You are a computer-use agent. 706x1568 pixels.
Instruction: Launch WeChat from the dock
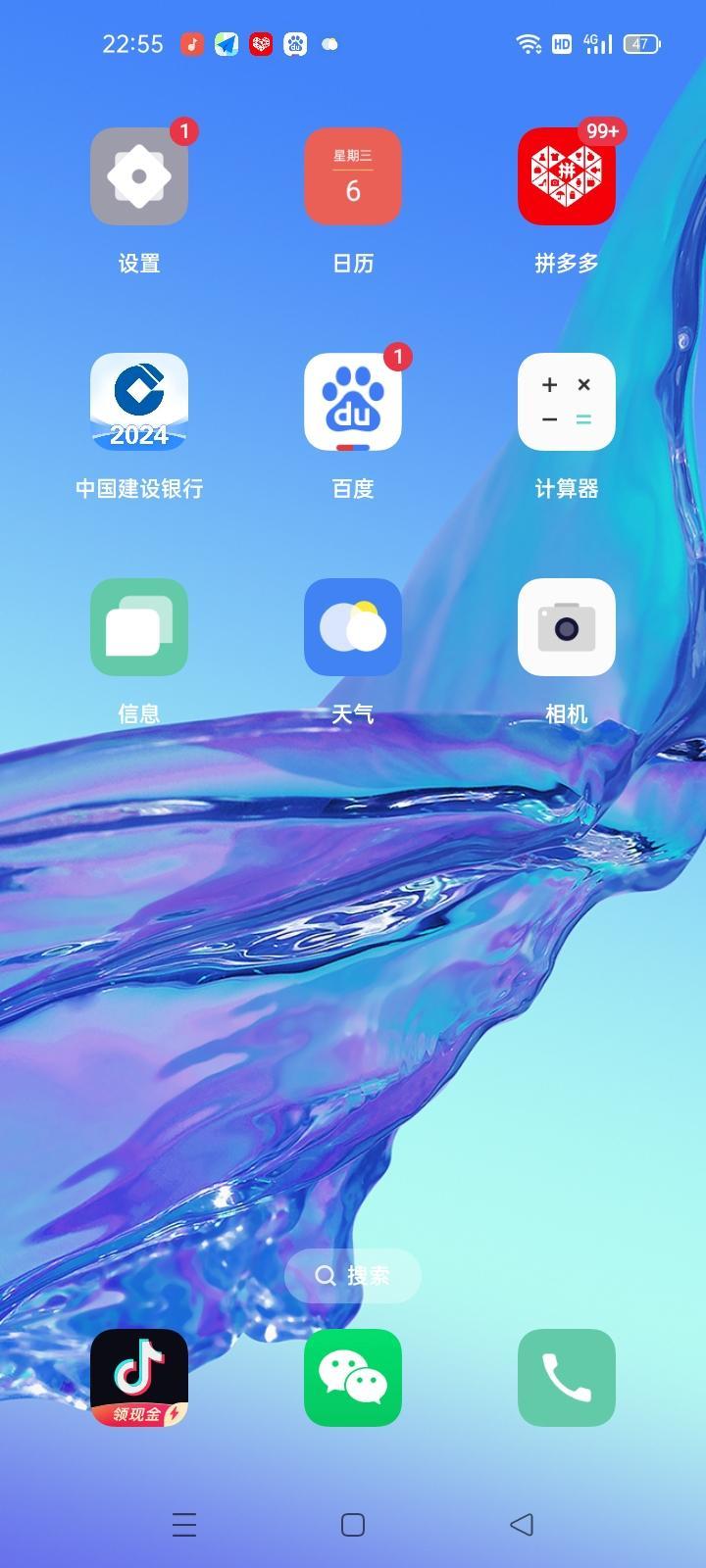click(x=353, y=1378)
